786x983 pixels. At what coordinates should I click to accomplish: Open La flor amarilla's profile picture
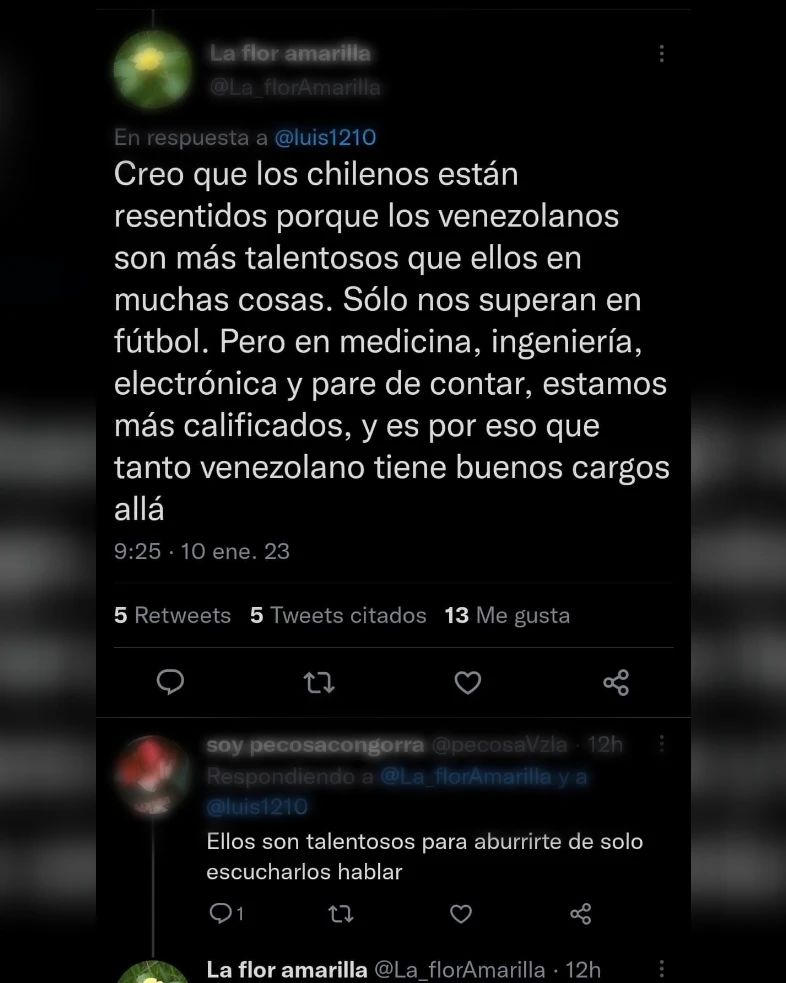[152, 69]
